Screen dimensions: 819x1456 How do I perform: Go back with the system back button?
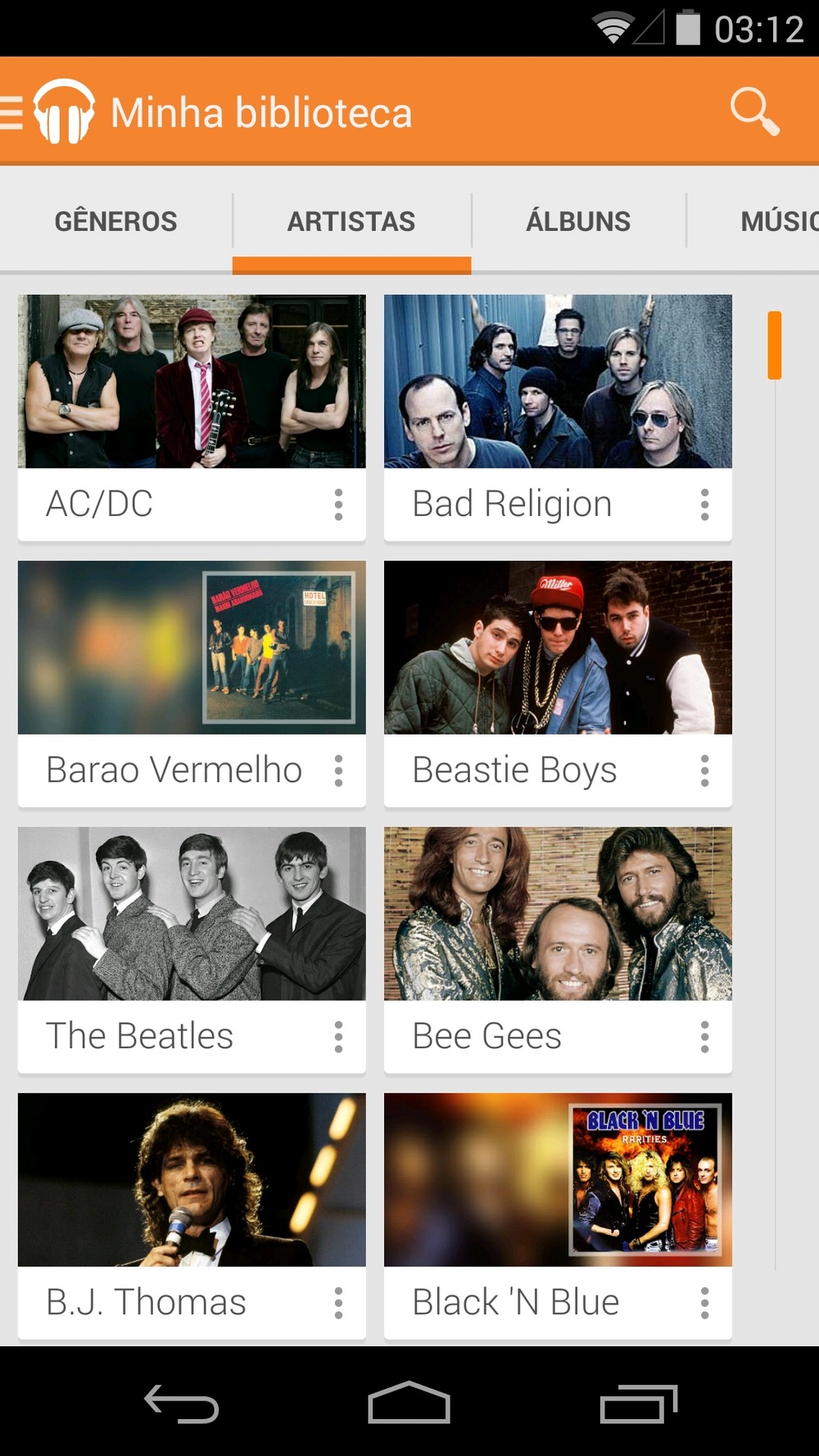[181, 1404]
